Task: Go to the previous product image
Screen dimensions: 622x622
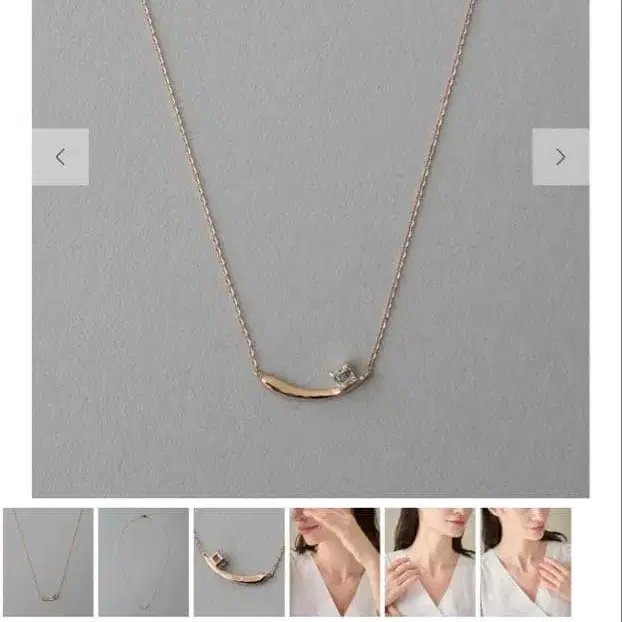Action: coord(60,157)
